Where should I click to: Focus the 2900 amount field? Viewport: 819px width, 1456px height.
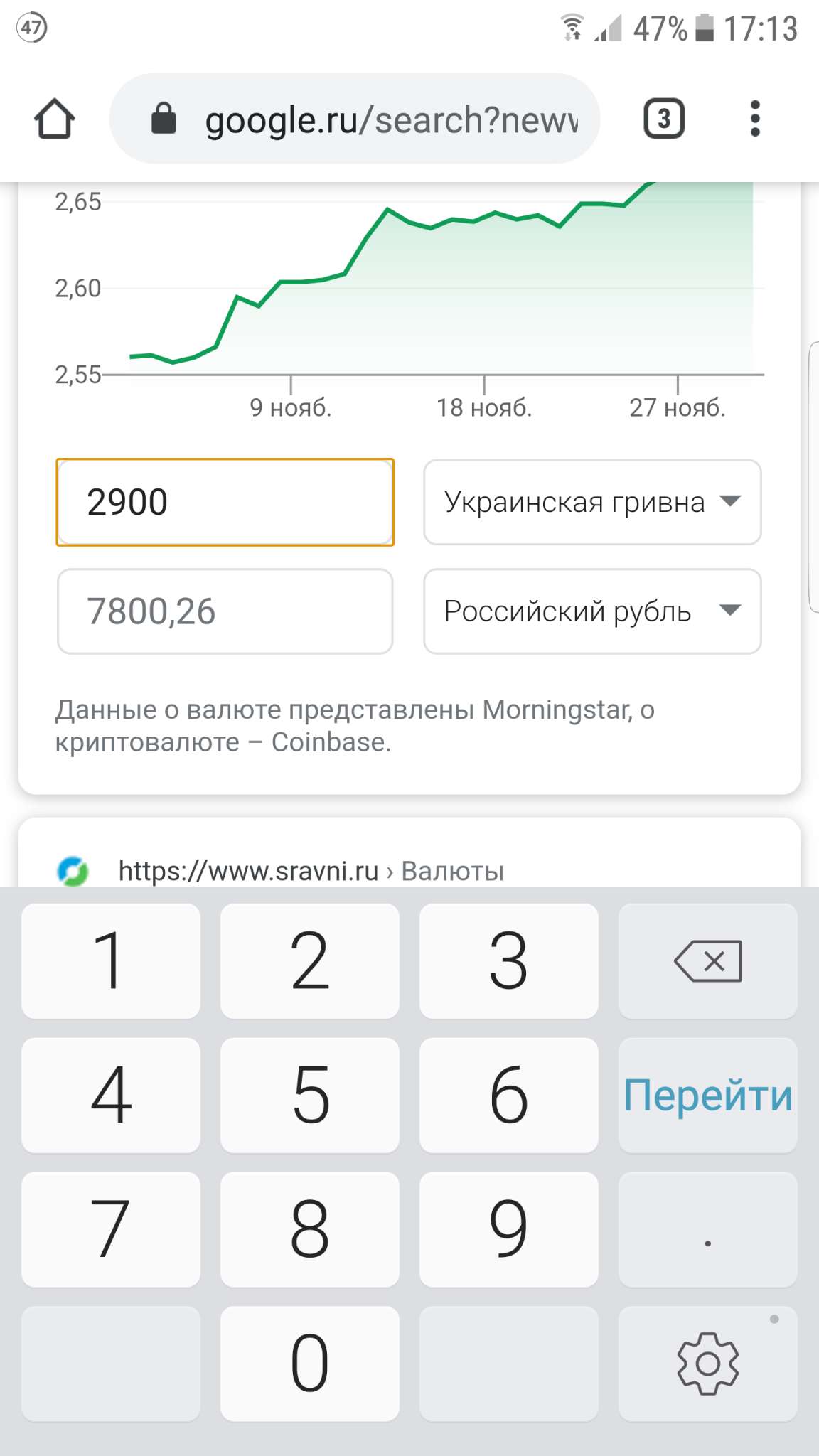[225, 503]
